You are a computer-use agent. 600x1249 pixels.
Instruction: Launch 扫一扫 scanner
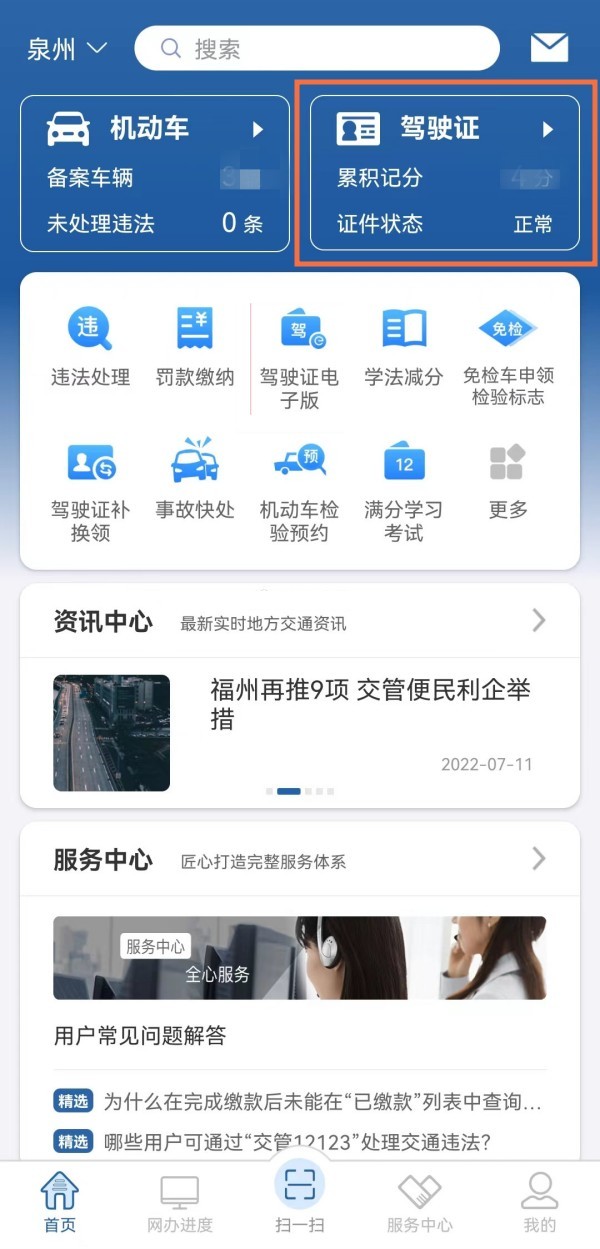click(x=300, y=1198)
